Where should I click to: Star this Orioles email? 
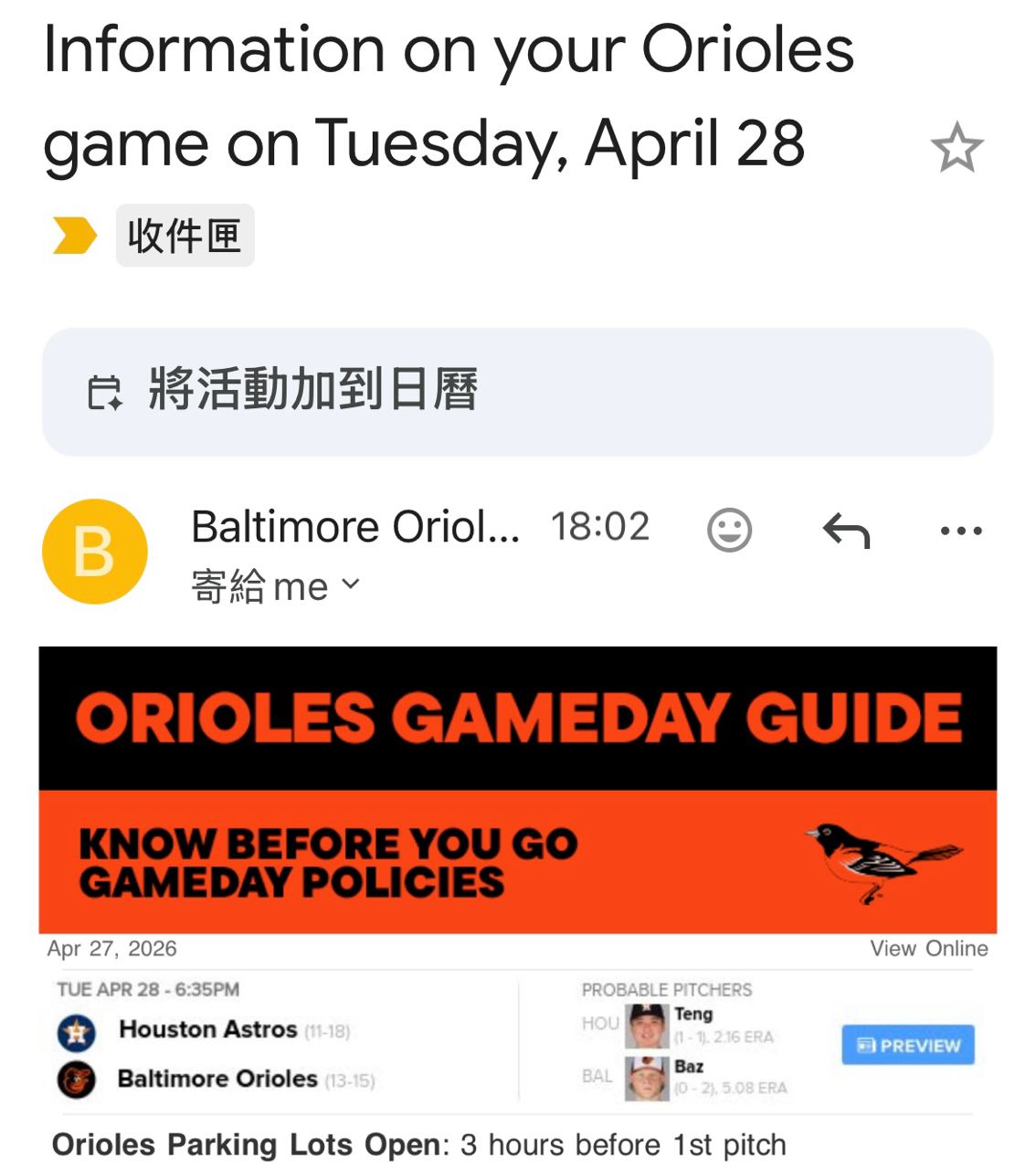tap(957, 148)
